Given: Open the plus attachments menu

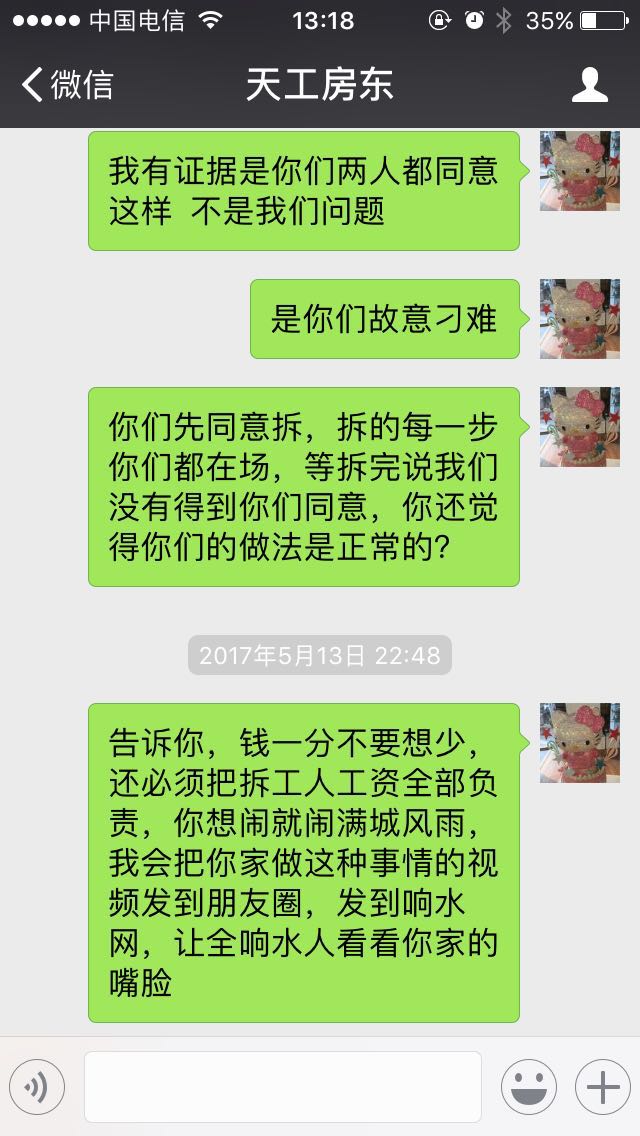Looking at the screenshot, I should [x=602, y=1087].
